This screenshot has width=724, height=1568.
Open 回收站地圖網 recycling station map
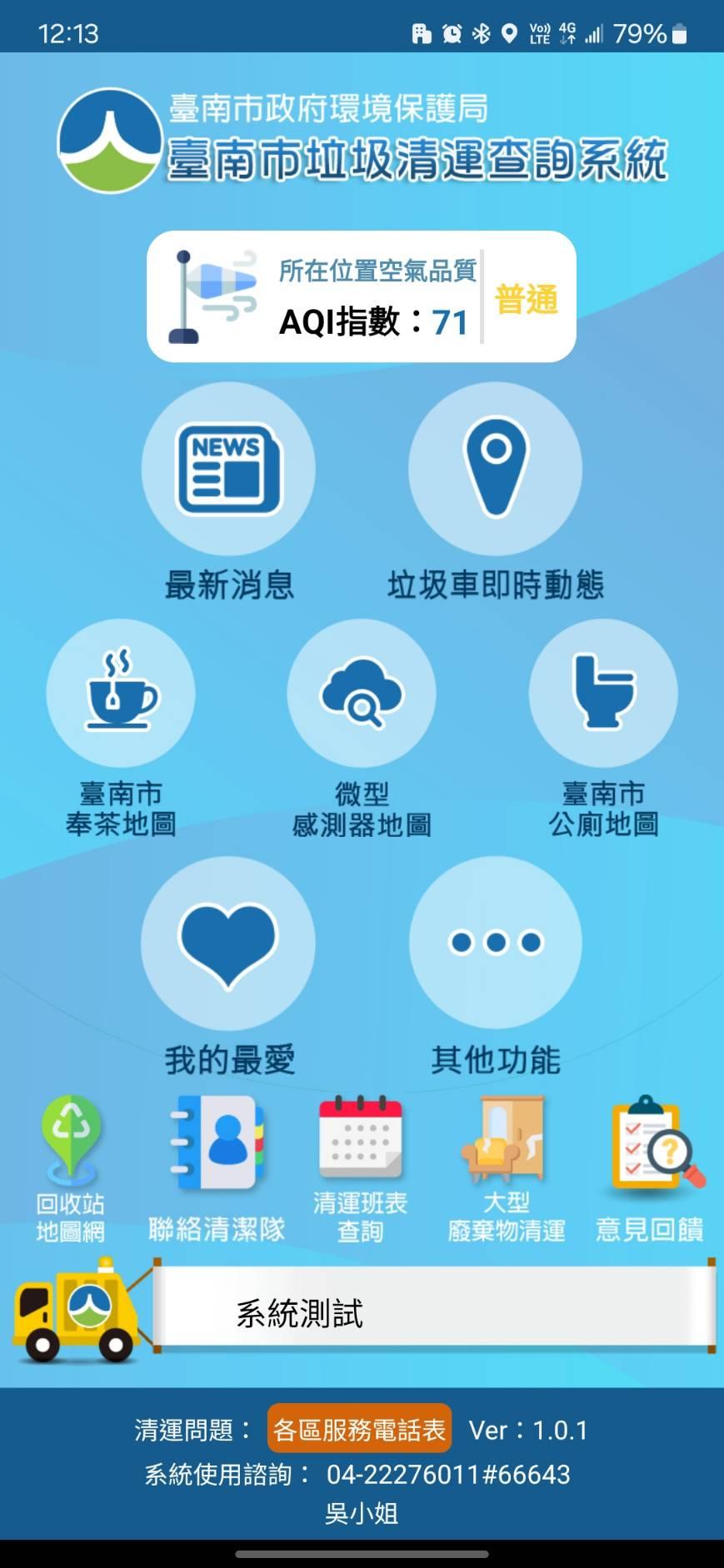[x=71, y=1166]
